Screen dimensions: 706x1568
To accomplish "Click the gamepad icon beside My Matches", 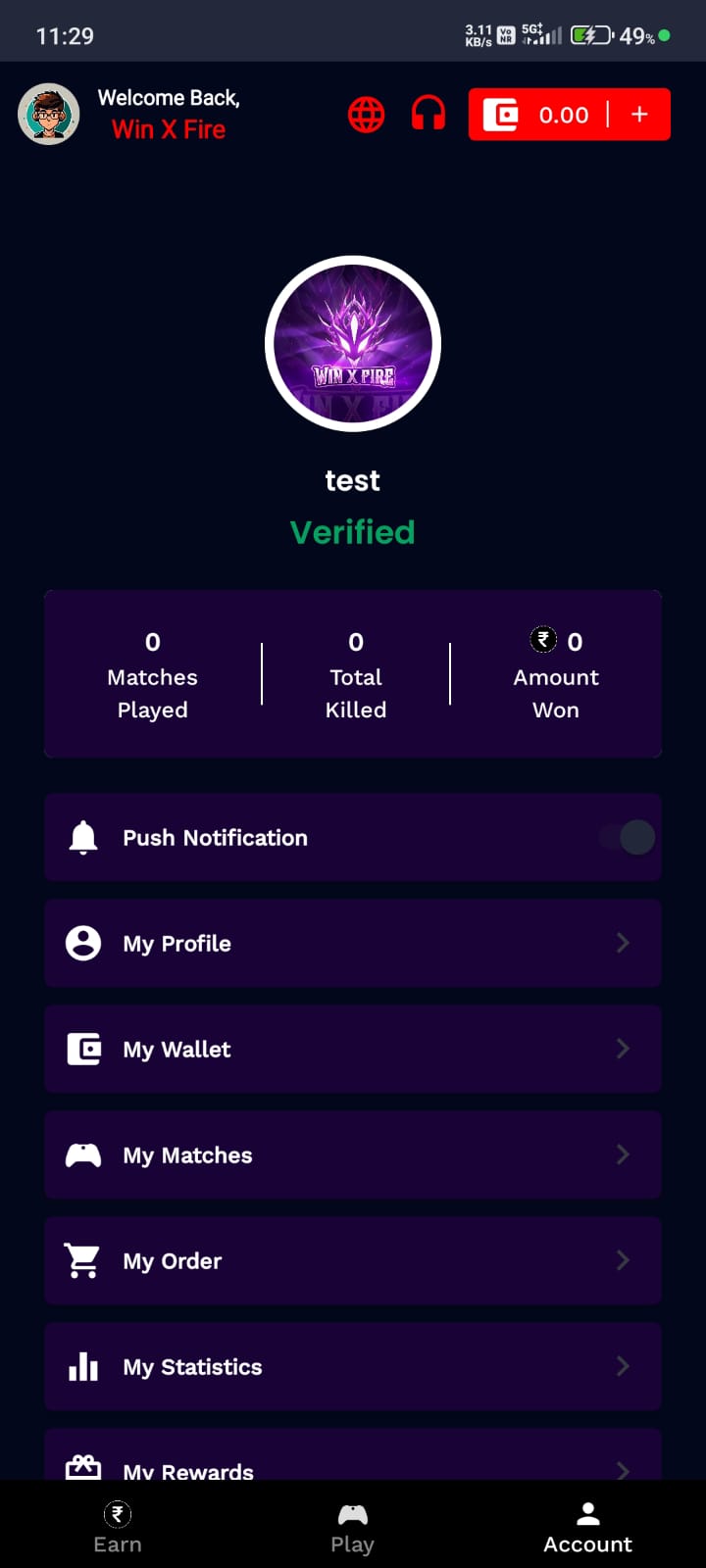I will [x=82, y=1154].
